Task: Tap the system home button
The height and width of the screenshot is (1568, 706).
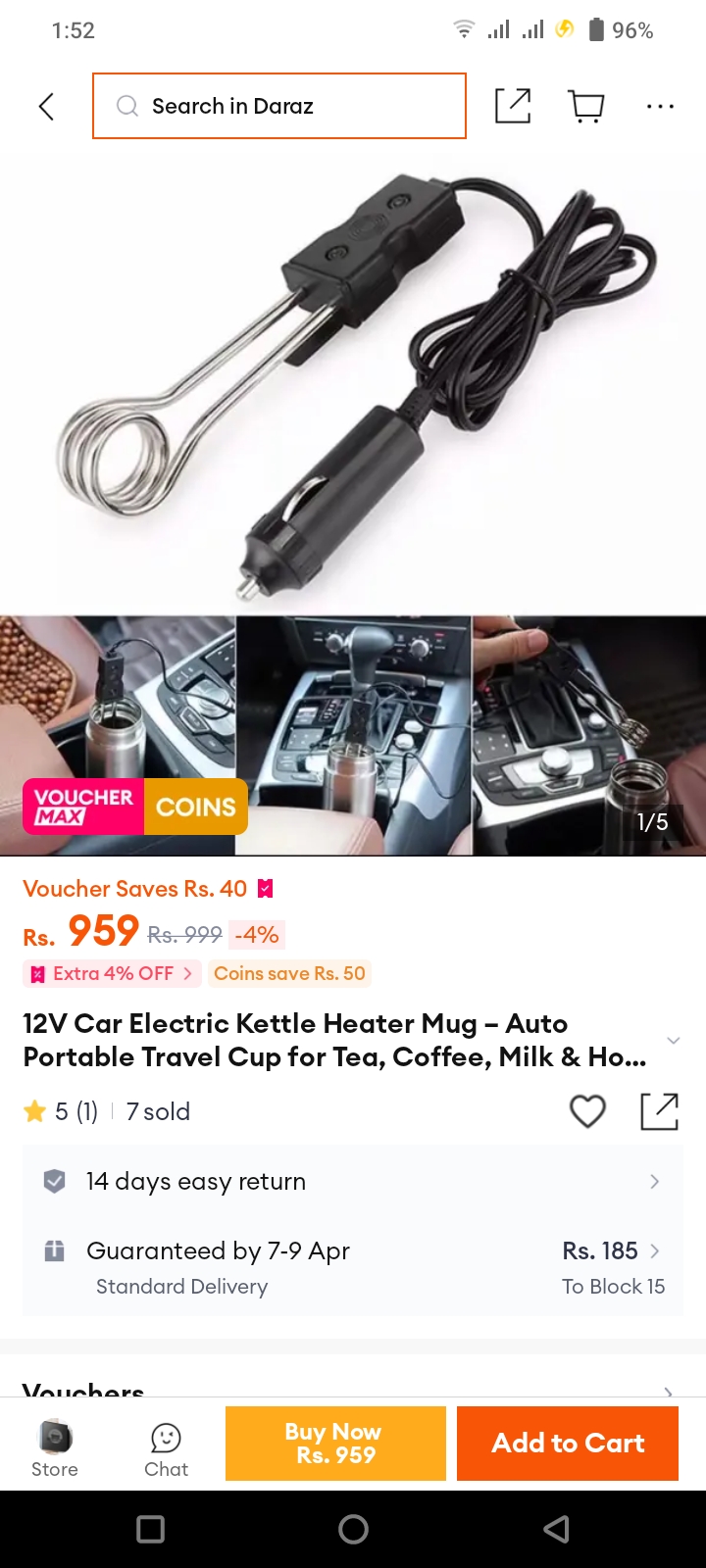Action: pos(353,1529)
